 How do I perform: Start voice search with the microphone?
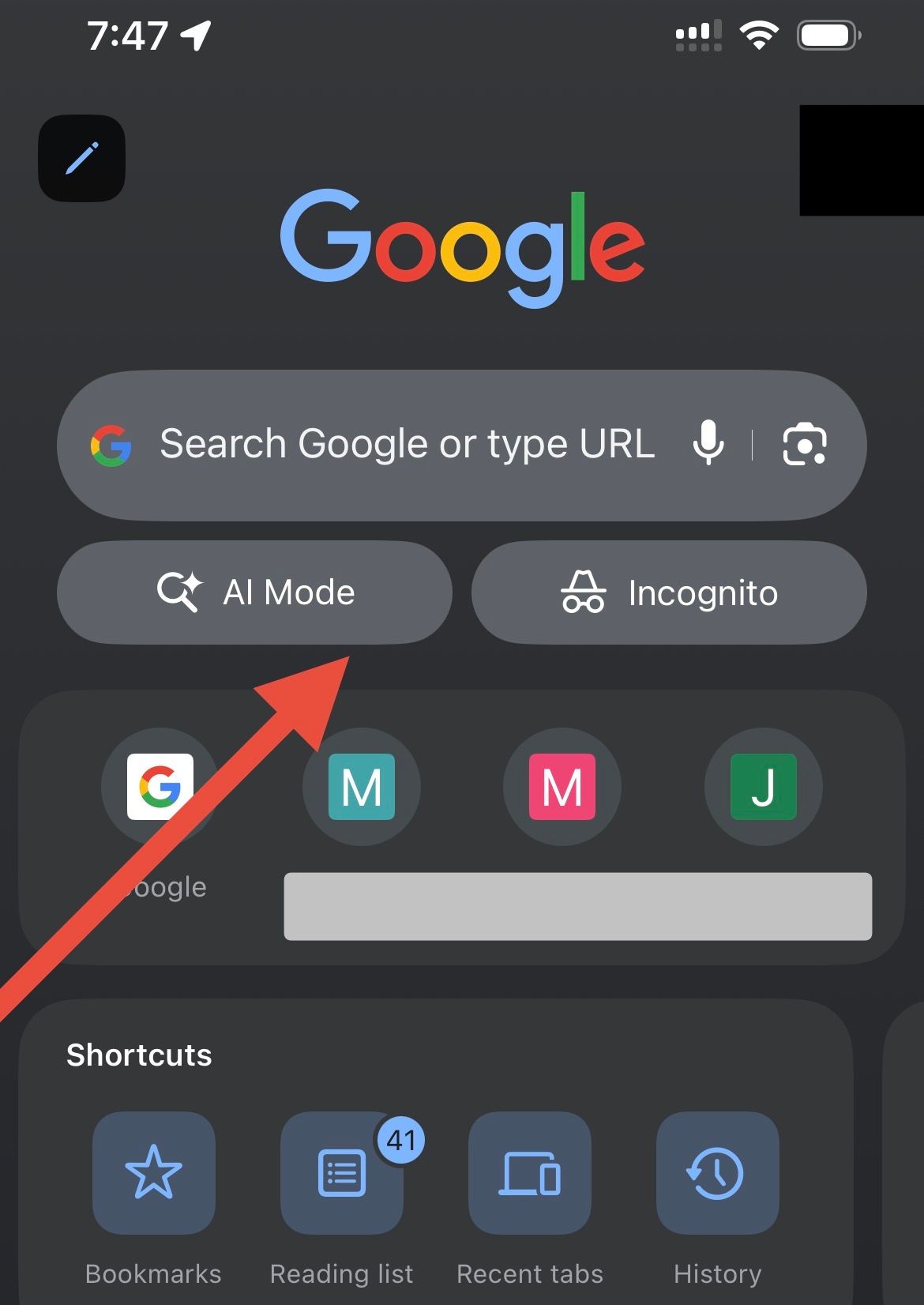click(x=708, y=443)
